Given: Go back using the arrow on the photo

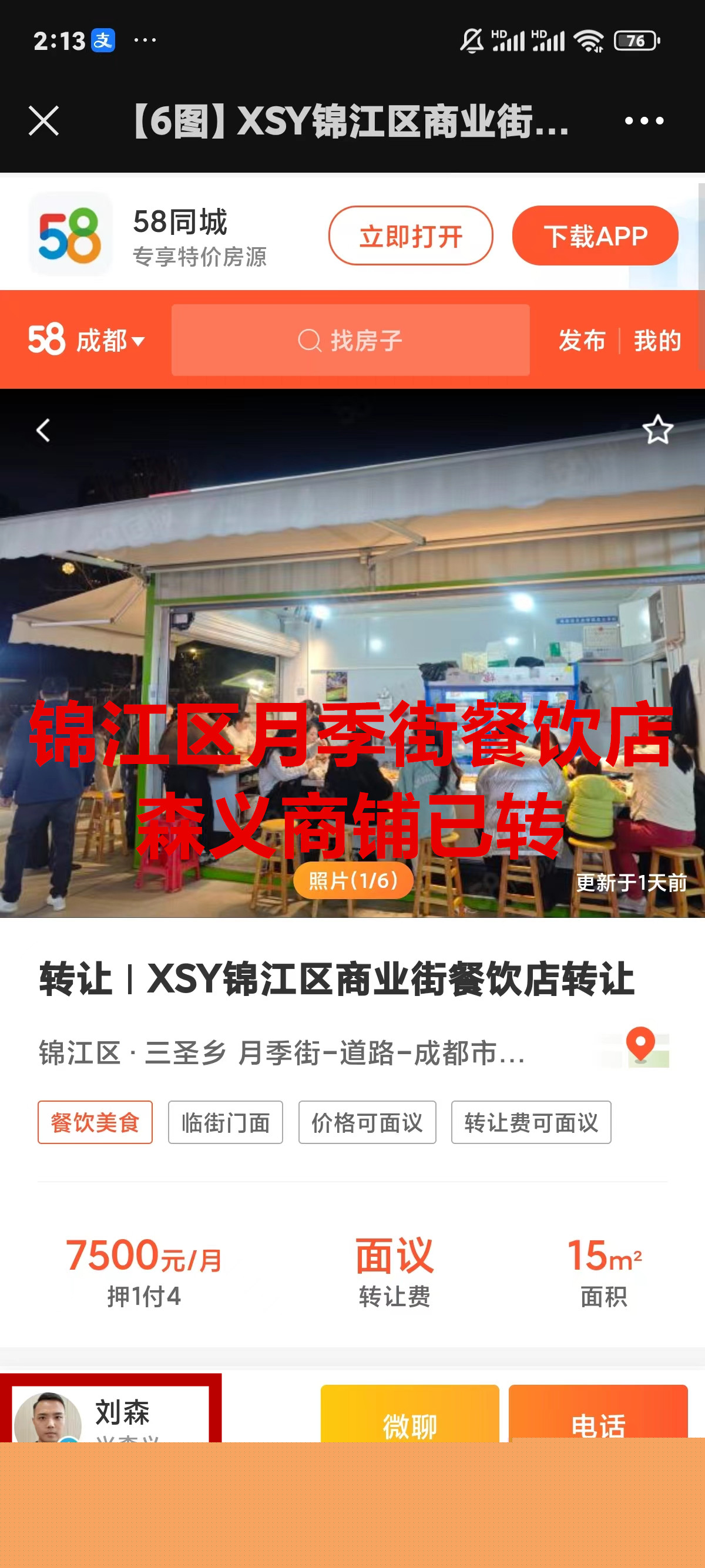Looking at the screenshot, I should coord(43,430).
